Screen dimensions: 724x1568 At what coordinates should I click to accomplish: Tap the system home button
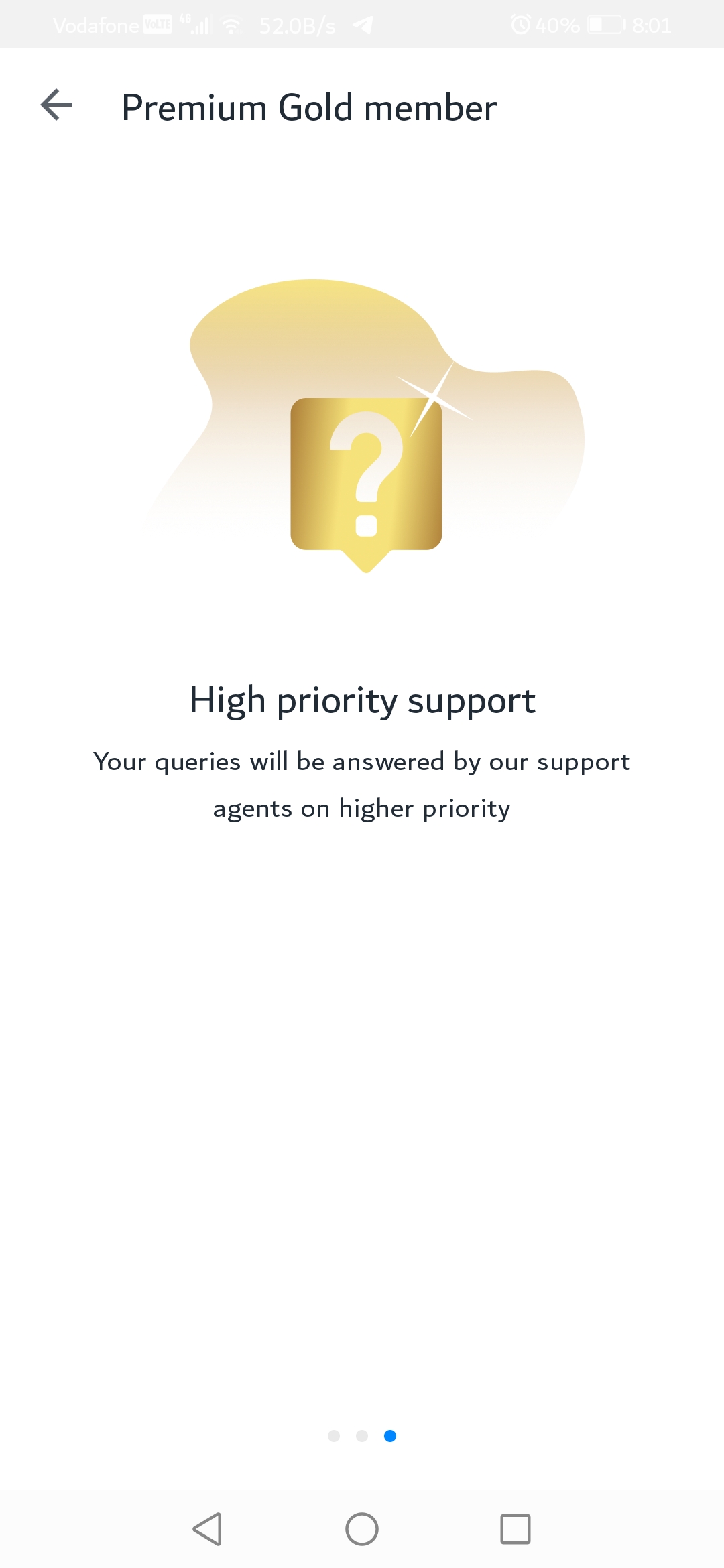pos(362,1529)
